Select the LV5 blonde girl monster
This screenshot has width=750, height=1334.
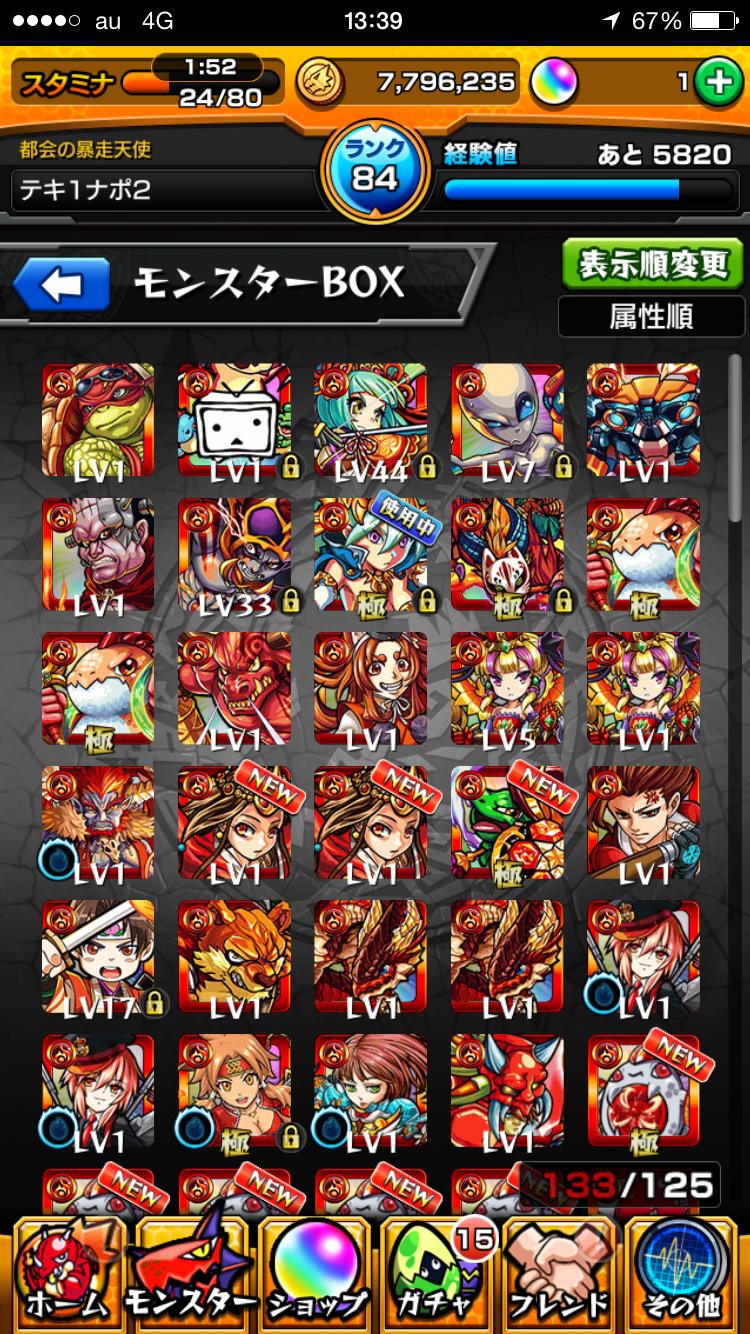[x=507, y=688]
